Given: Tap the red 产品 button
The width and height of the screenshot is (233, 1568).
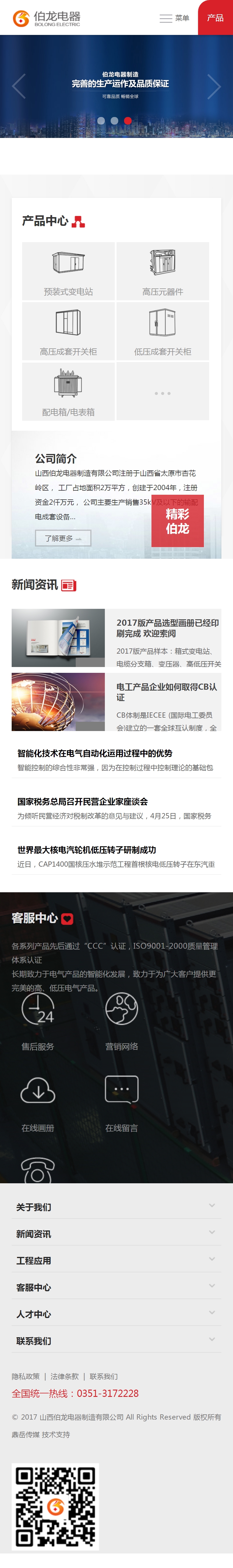Looking at the screenshot, I should coord(215,18).
